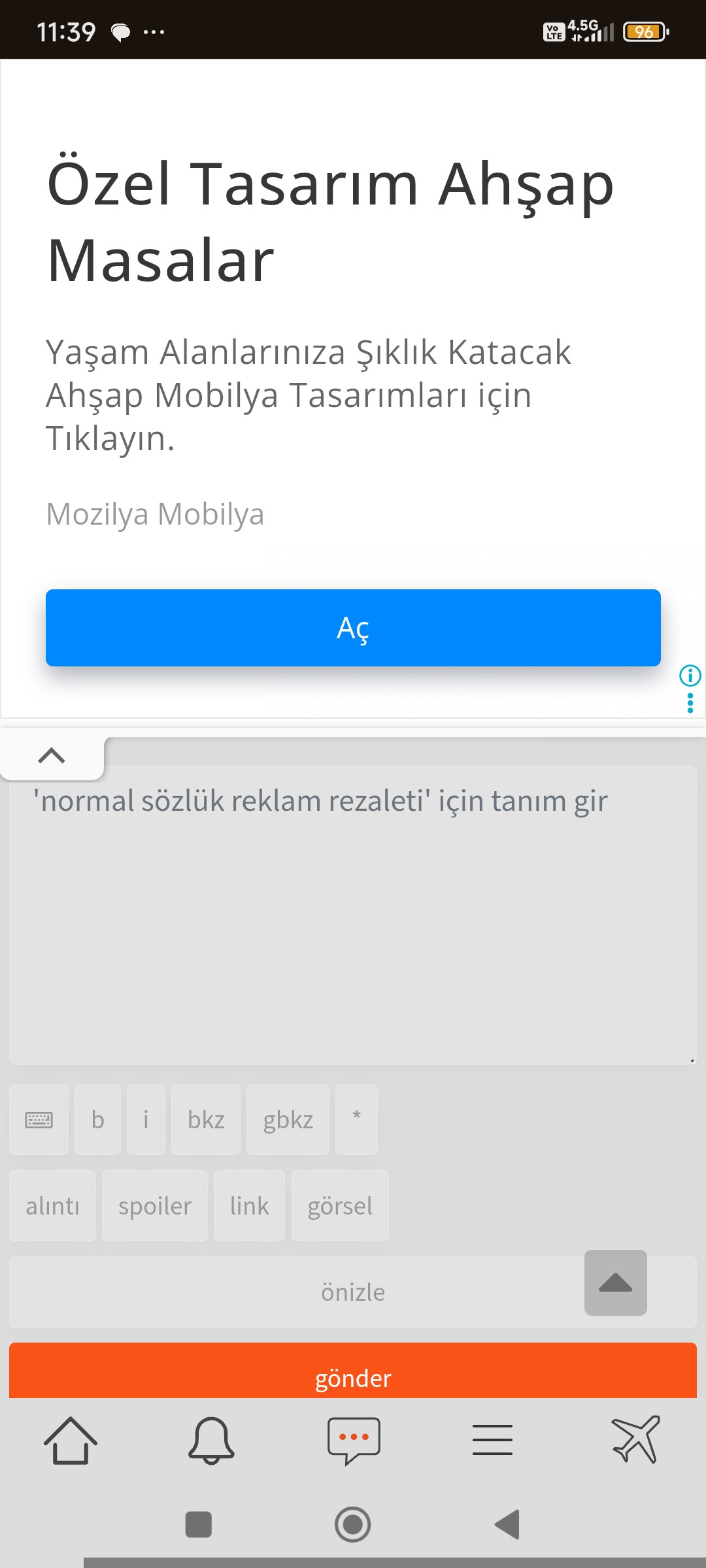This screenshot has height=1568, width=706.
Task: Insert a spoiler tag
Action: click(x=155, y=1206)
